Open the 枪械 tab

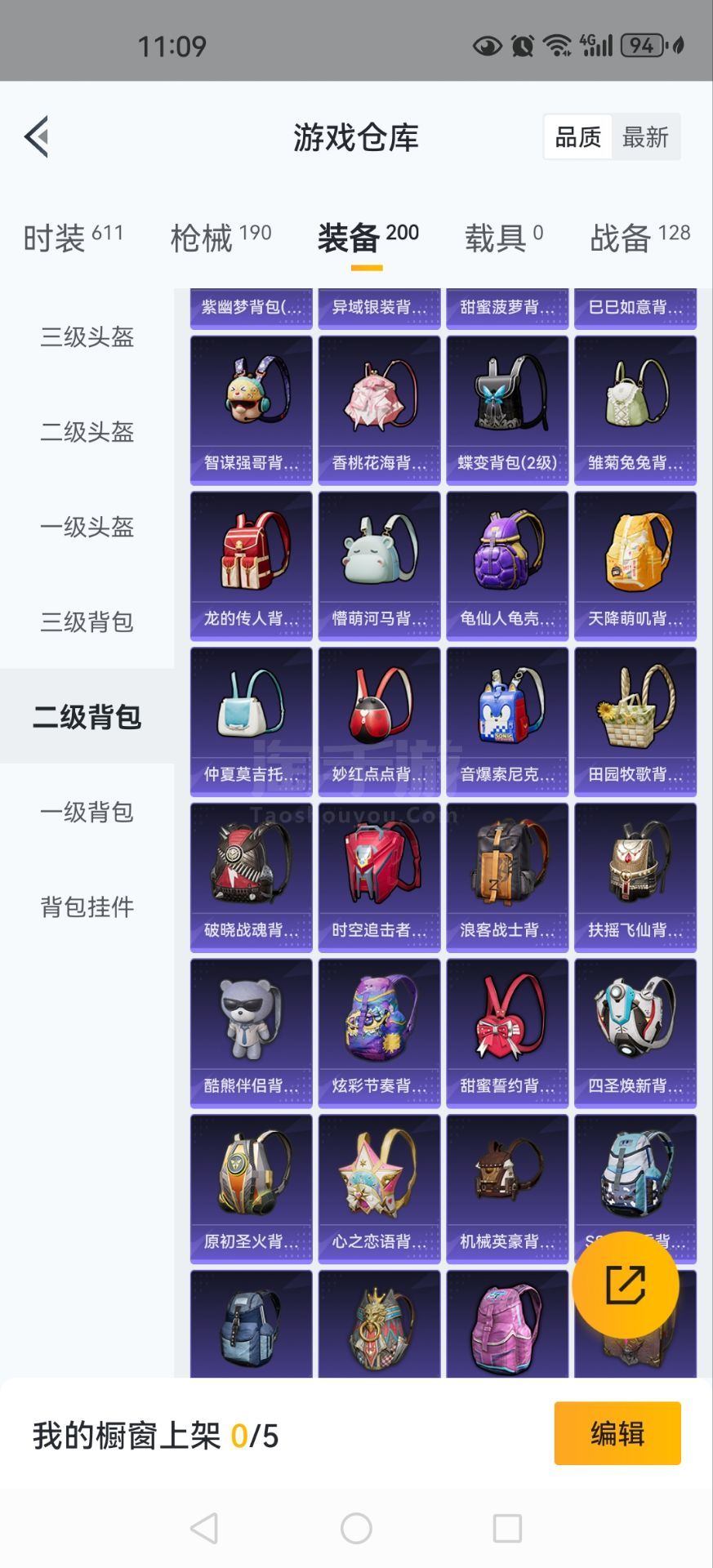[221, 238]
